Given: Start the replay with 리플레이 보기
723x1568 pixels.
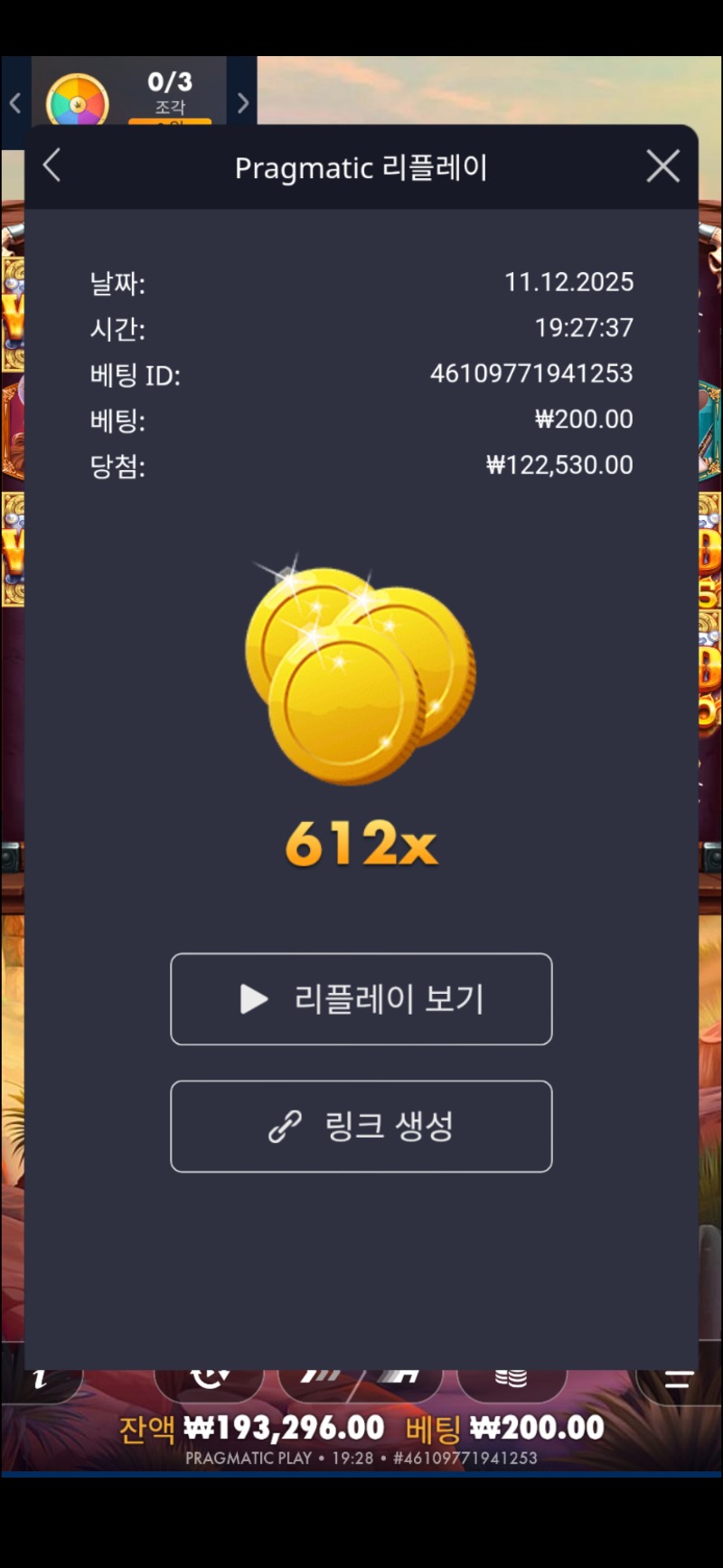Looking at the screenshot, I should pyautogui.click(x=361, y=999).
